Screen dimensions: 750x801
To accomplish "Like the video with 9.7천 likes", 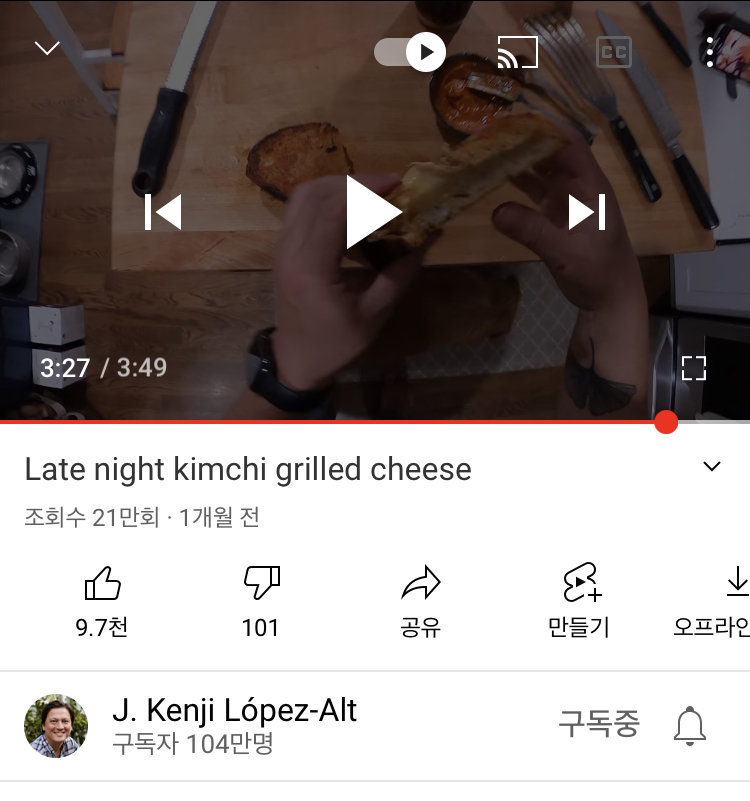I will click(x=102, y=598).
